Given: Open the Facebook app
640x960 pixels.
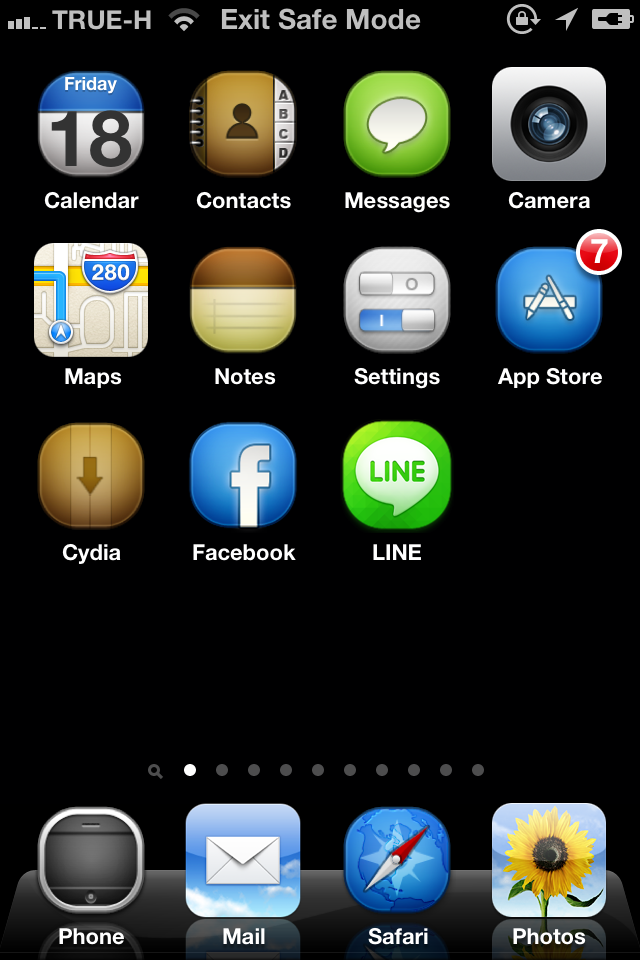Looking at the screenshot, I should (x=243, y=476).
